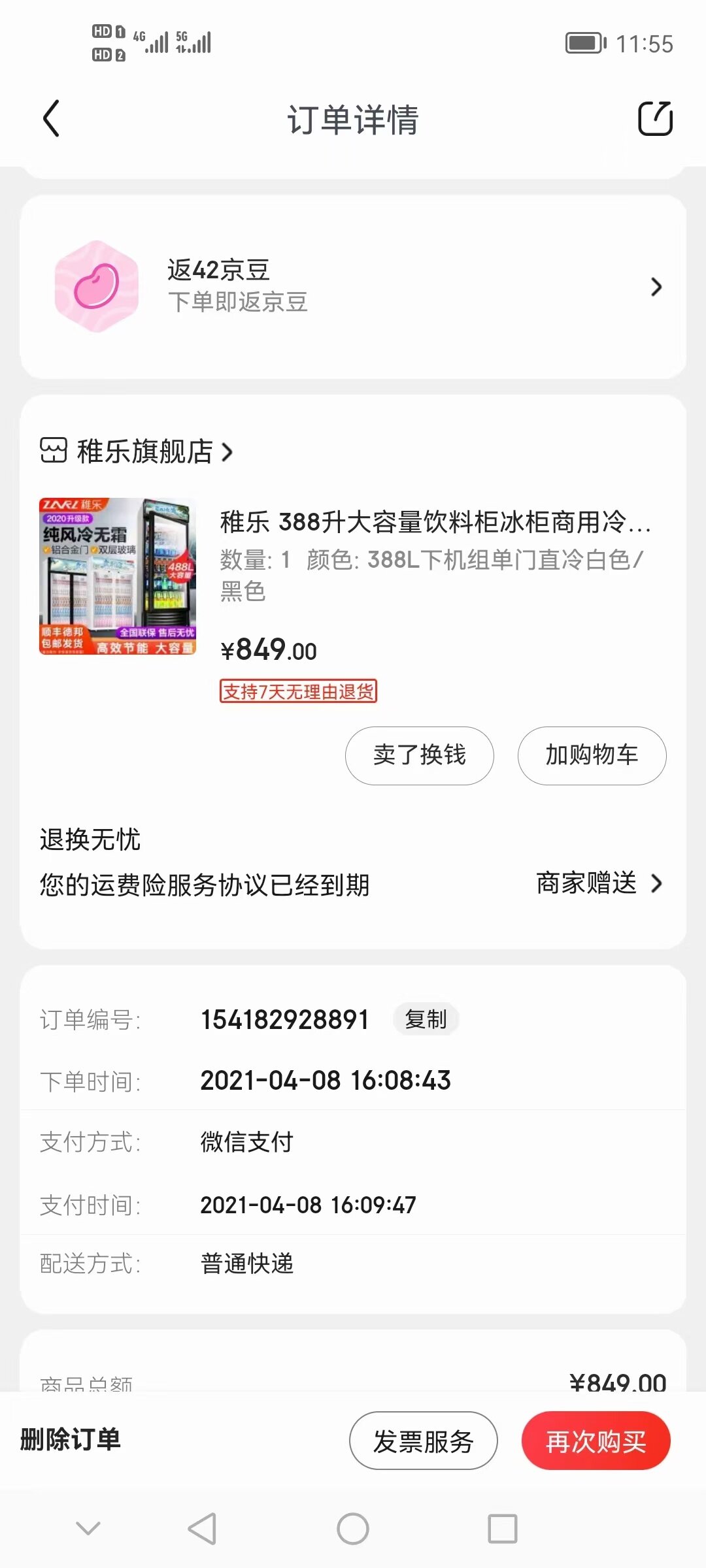This screenshot has height=1568, width=706.
Task: Tap the system home button
Action: pyautogui.click(x=353, y=1529)
